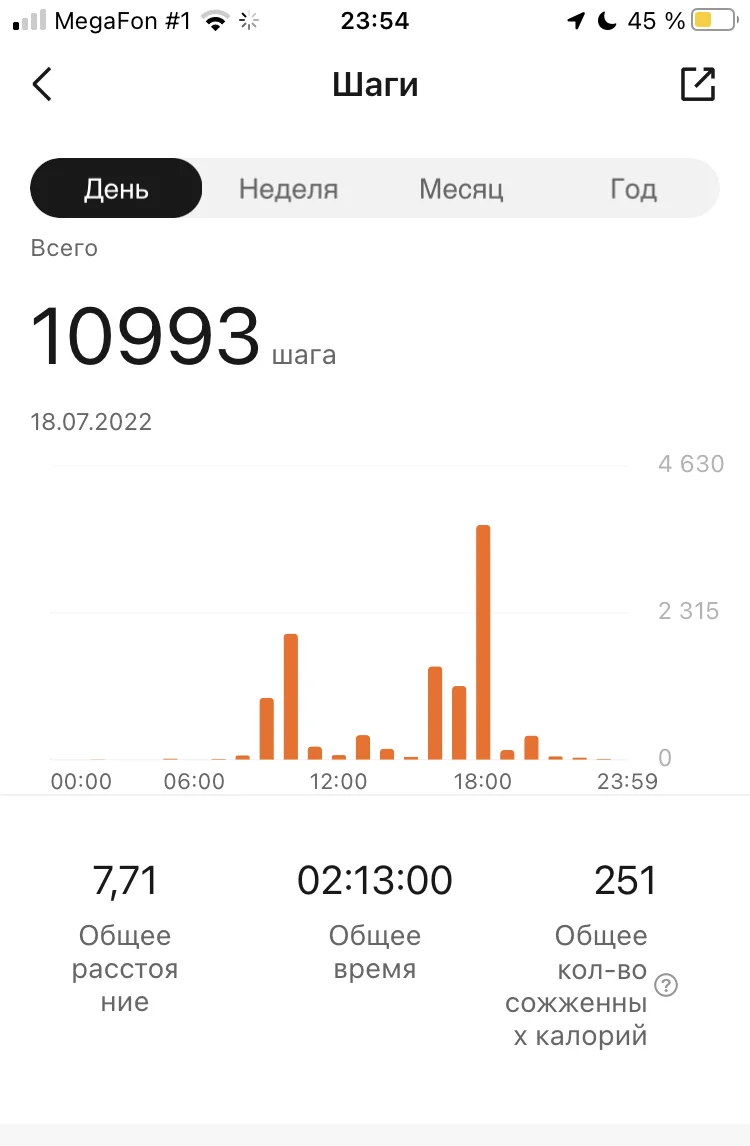Select the День tab
750x1146 pixels.
116,189
